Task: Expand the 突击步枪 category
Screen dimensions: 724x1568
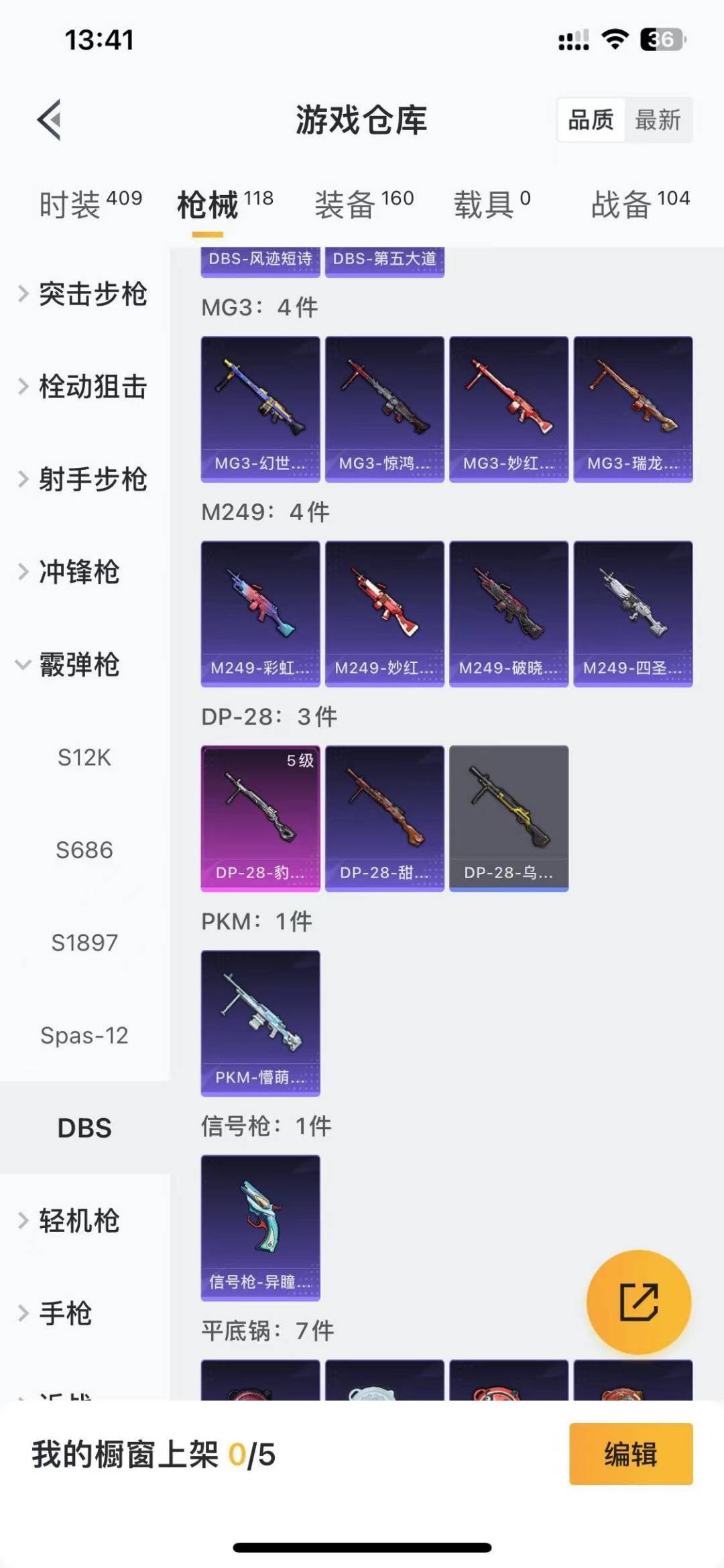Action: (x=91, y=295)
